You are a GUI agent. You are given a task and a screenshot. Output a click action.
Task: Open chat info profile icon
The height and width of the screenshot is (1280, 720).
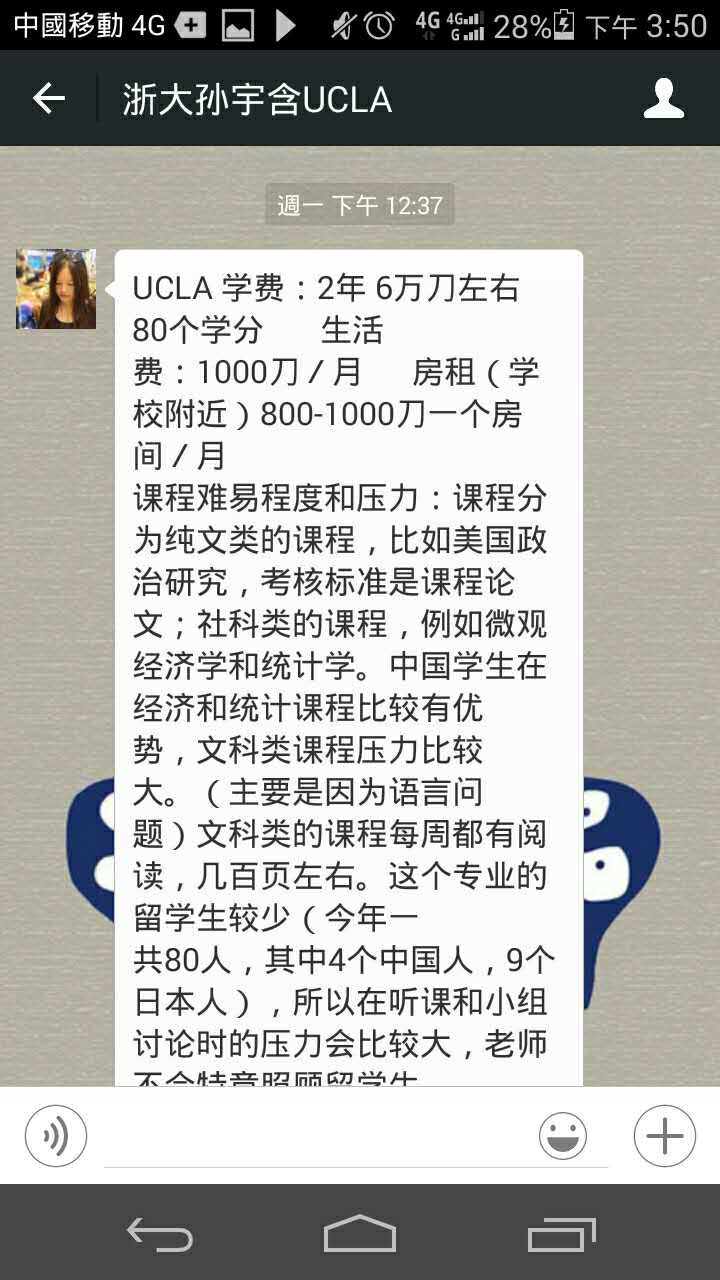click(664, 98)
